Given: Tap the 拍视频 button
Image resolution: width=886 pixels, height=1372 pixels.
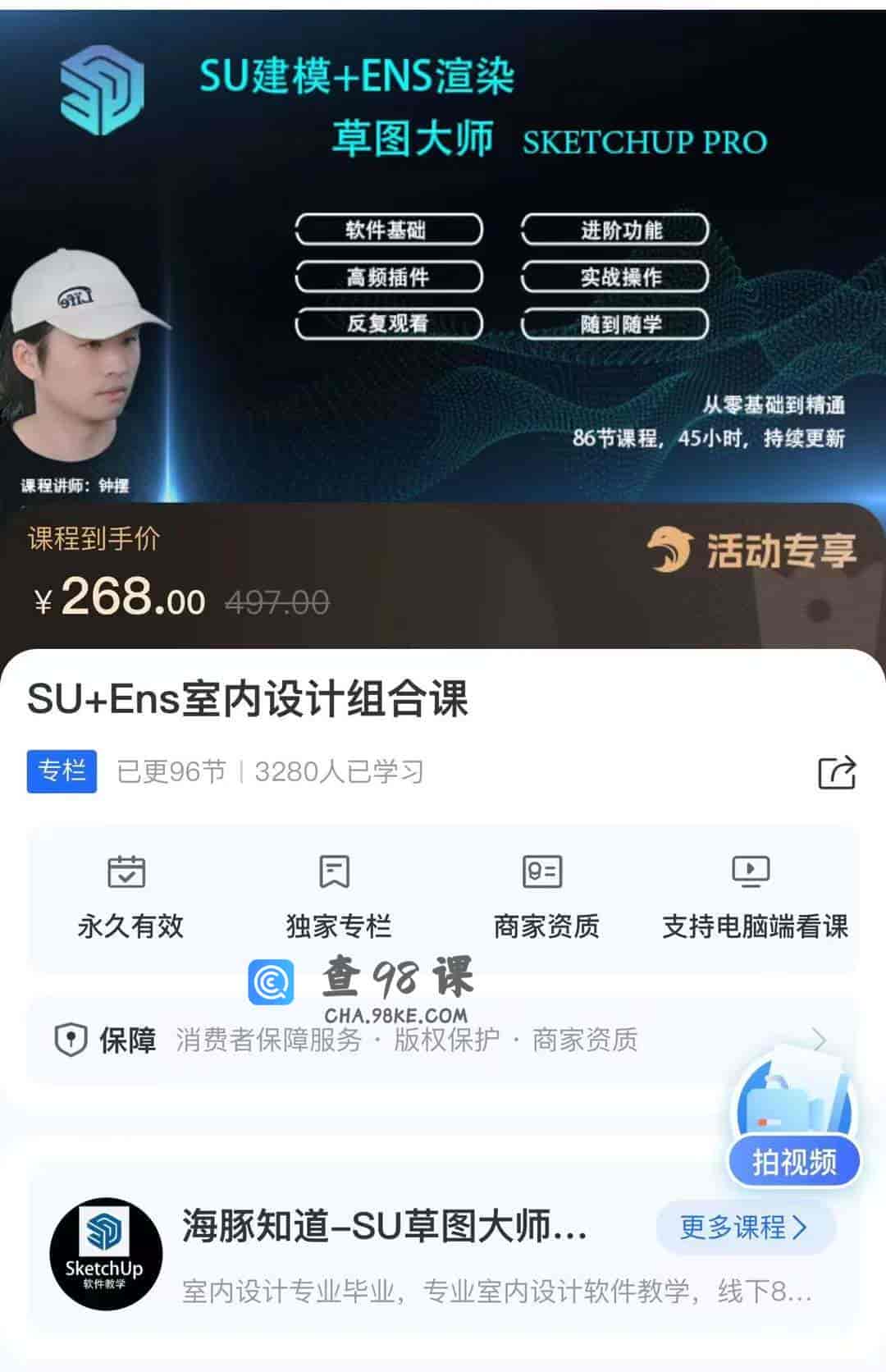Looking at the screenshot, I should coord(793,1160).
